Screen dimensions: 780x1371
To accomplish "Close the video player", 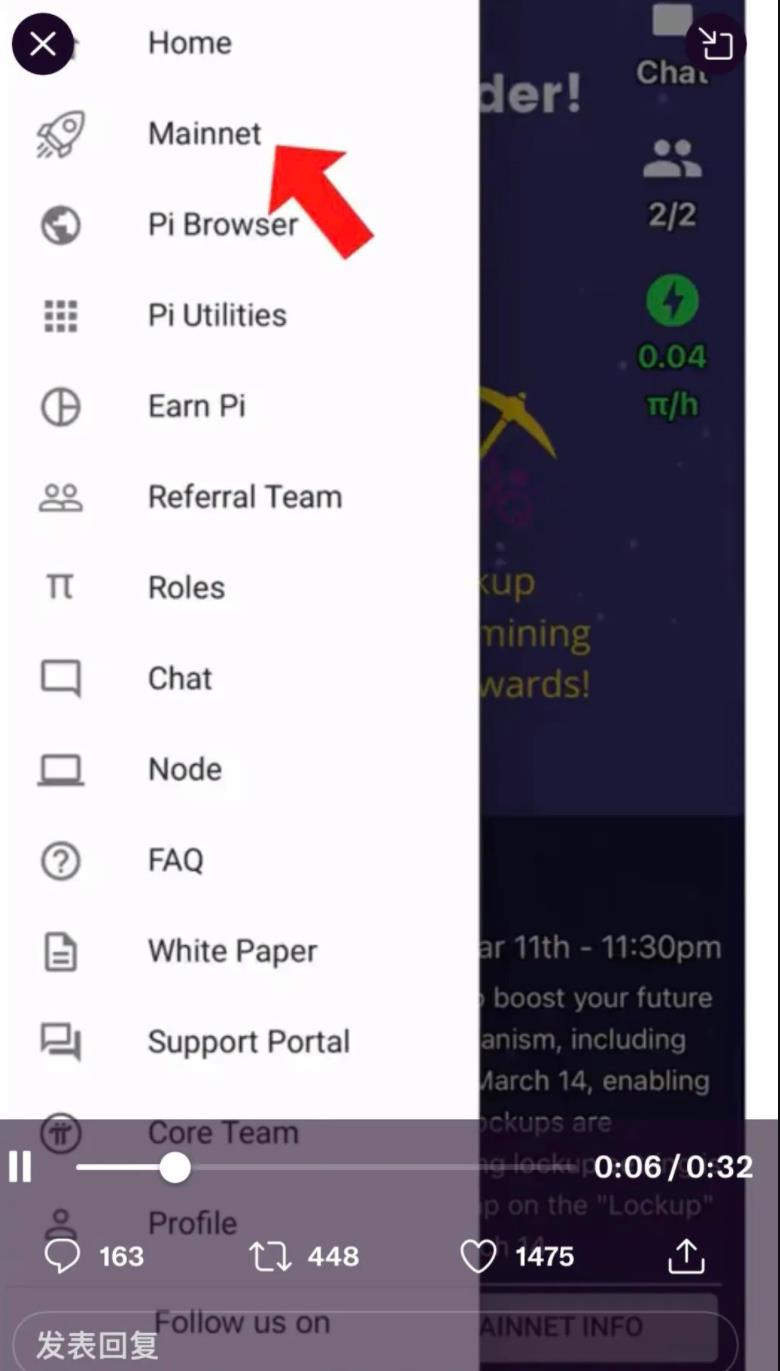I will (x=43, y=44).
